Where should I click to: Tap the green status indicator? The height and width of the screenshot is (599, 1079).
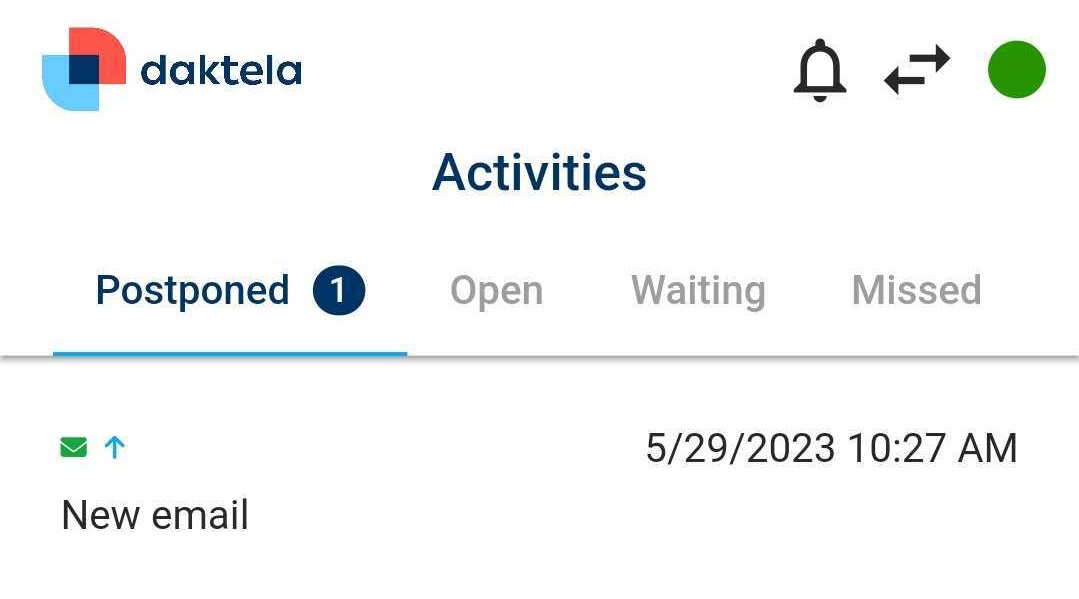click(1016, 71)
